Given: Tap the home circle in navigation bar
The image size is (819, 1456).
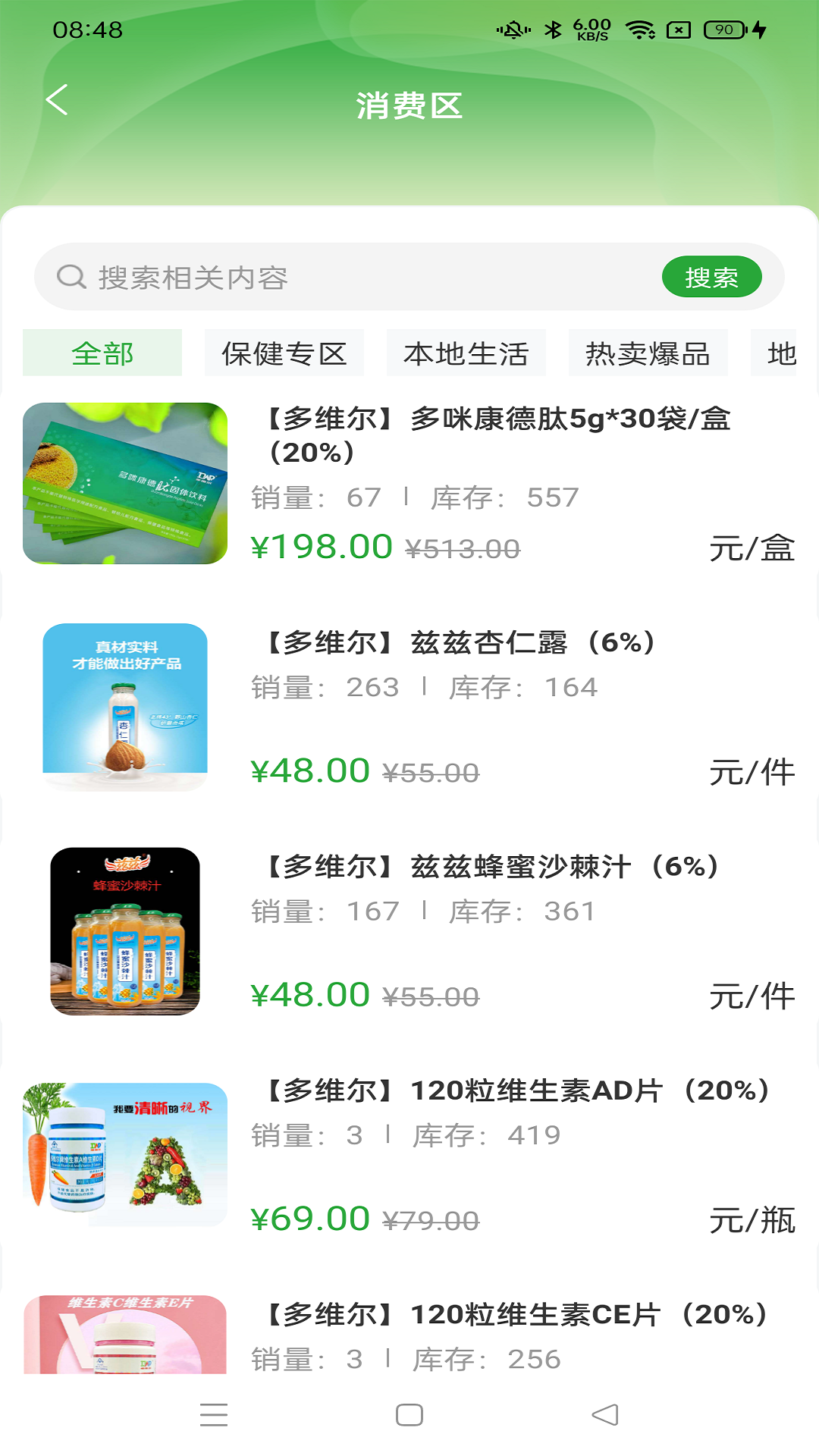Looking at the screenshot, I should coord(409,1415).
